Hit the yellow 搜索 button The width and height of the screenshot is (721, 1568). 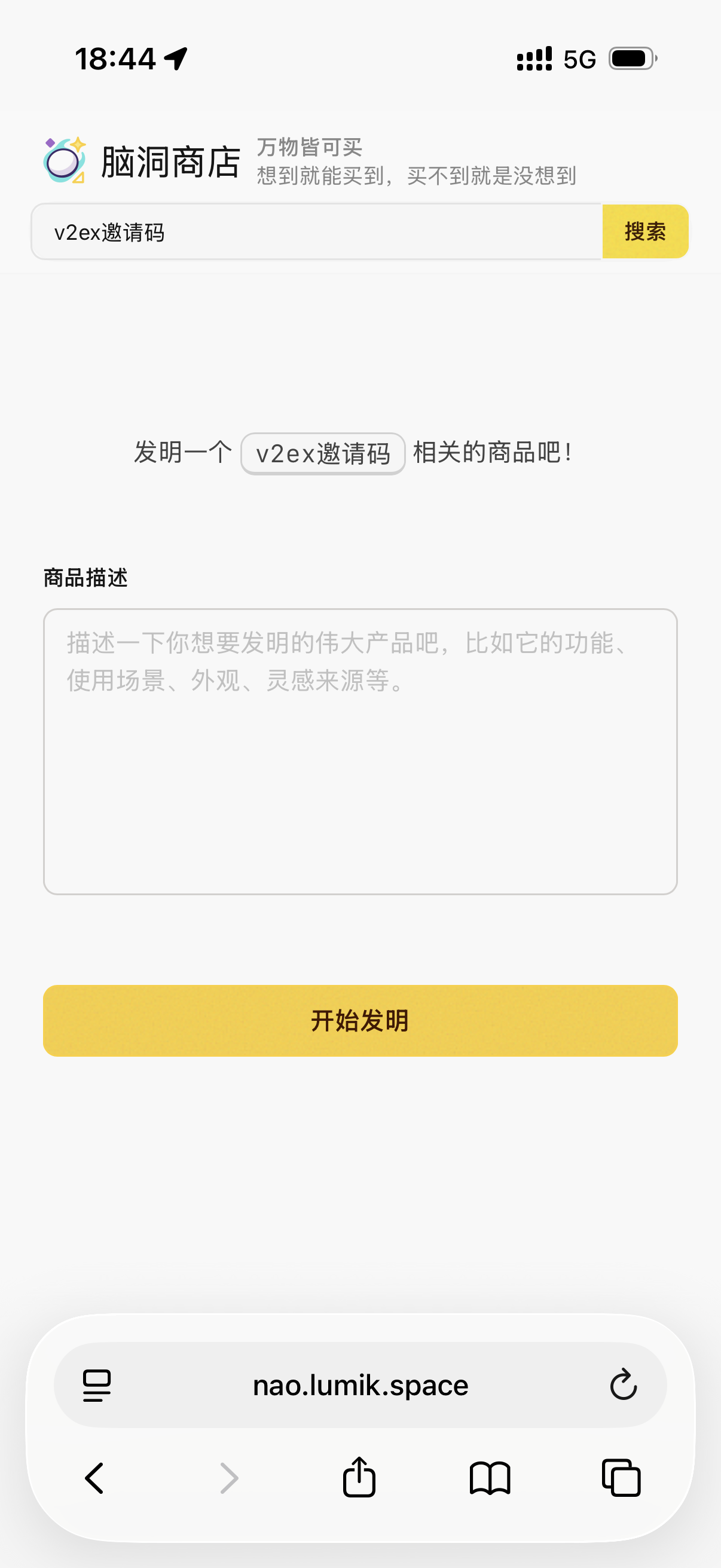(x=645, y=232)
